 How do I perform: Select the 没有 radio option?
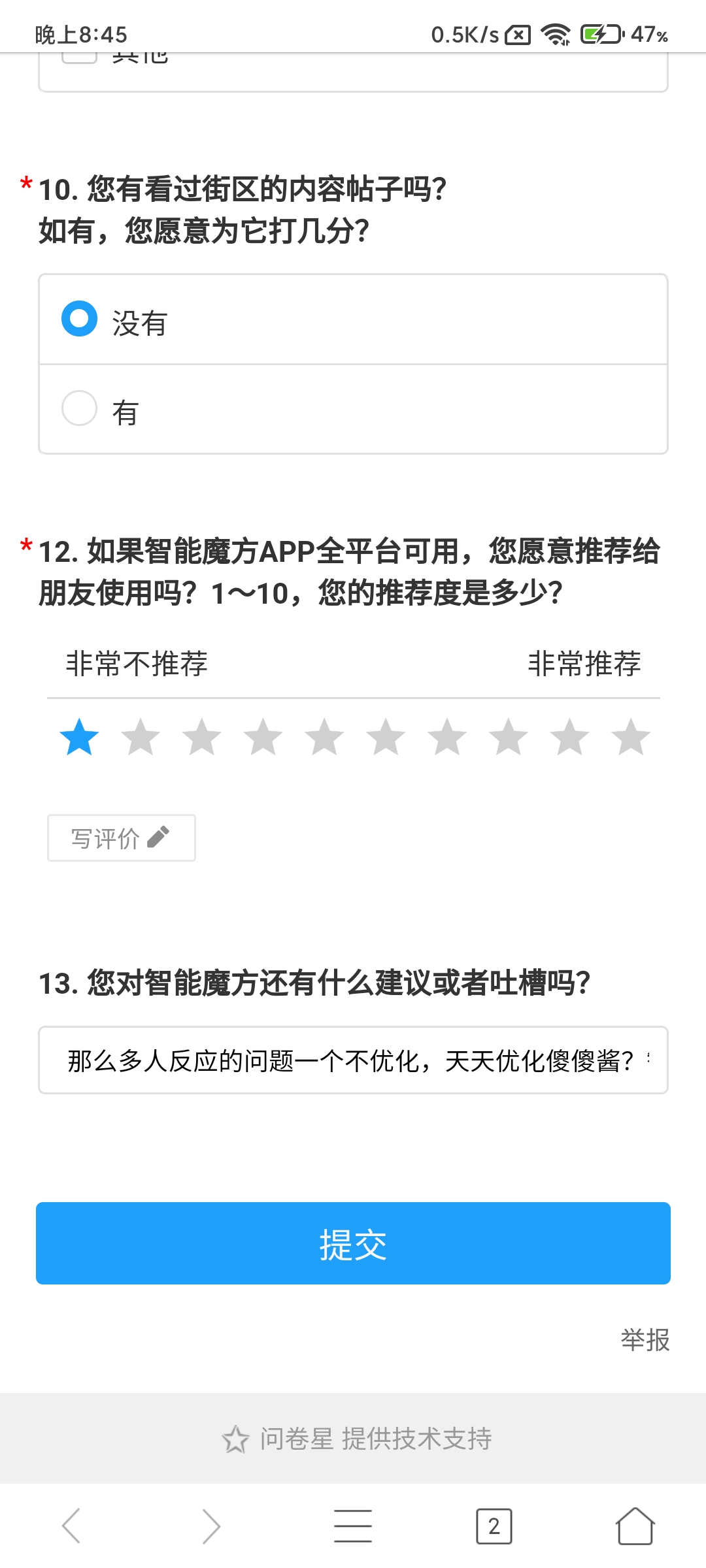point(353,319)
